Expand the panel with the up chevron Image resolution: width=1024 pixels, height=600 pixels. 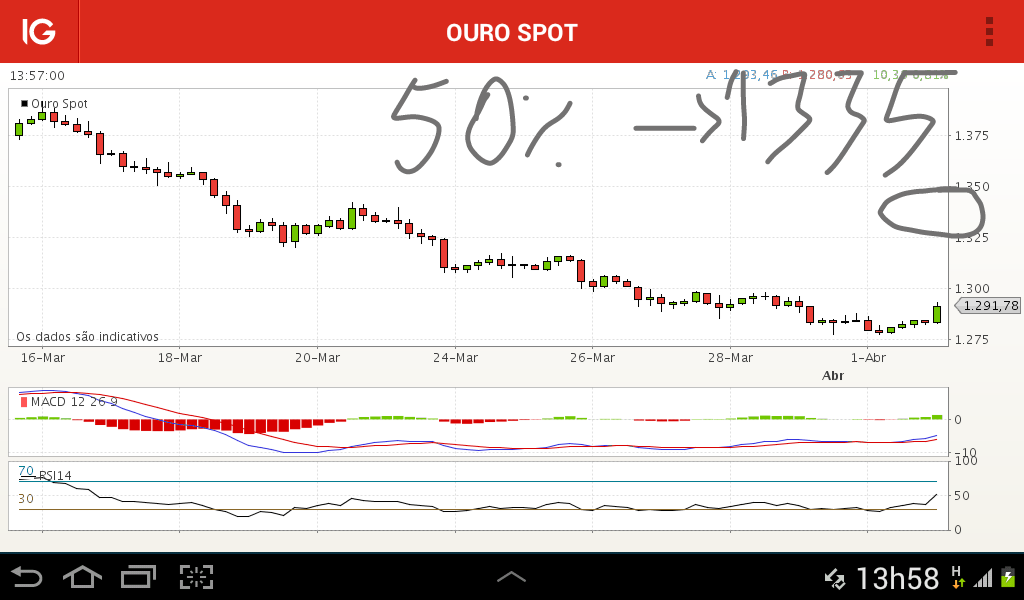click(x=511, y=577)
